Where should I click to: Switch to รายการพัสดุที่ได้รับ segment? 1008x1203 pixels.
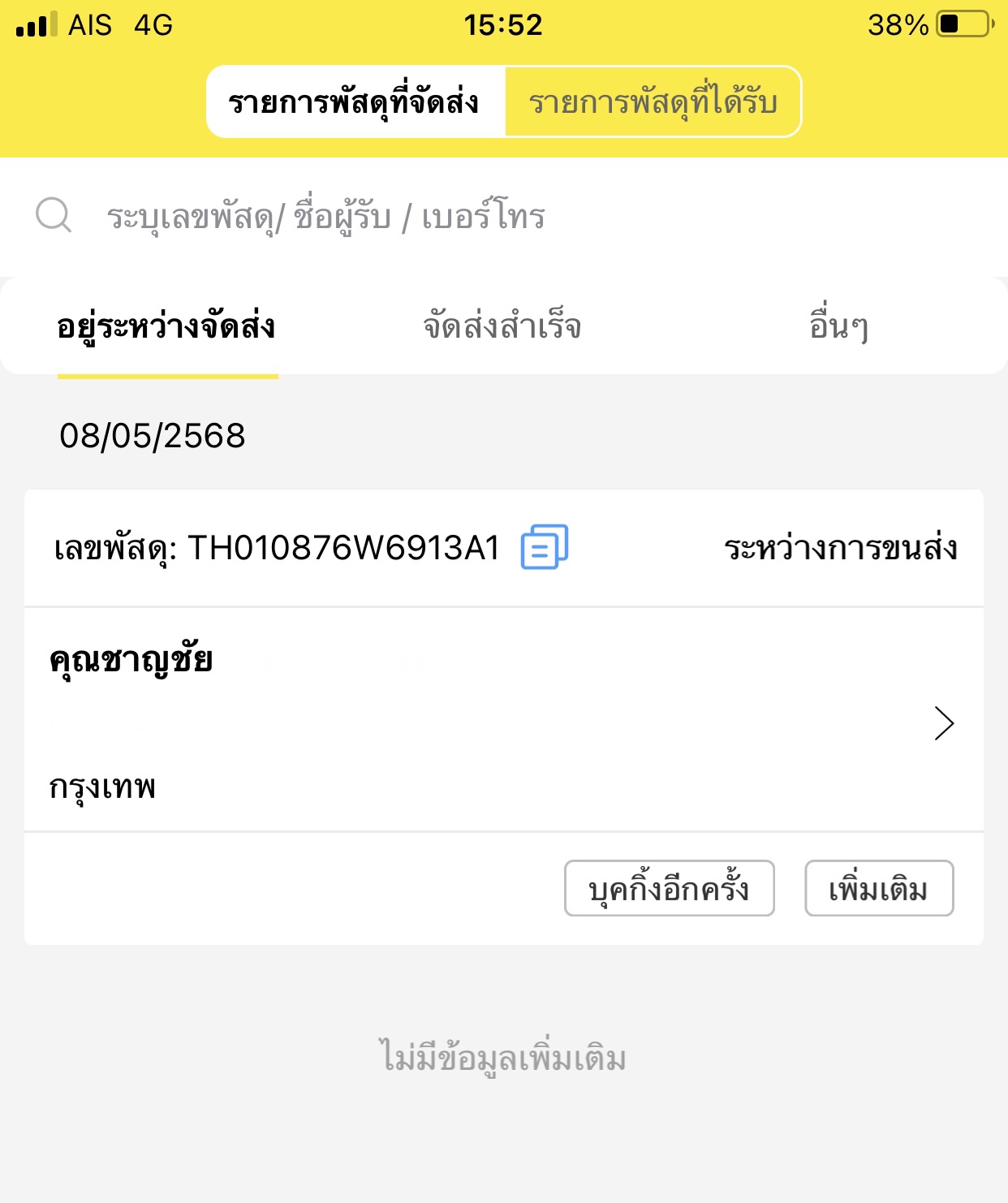click(653, 102)
